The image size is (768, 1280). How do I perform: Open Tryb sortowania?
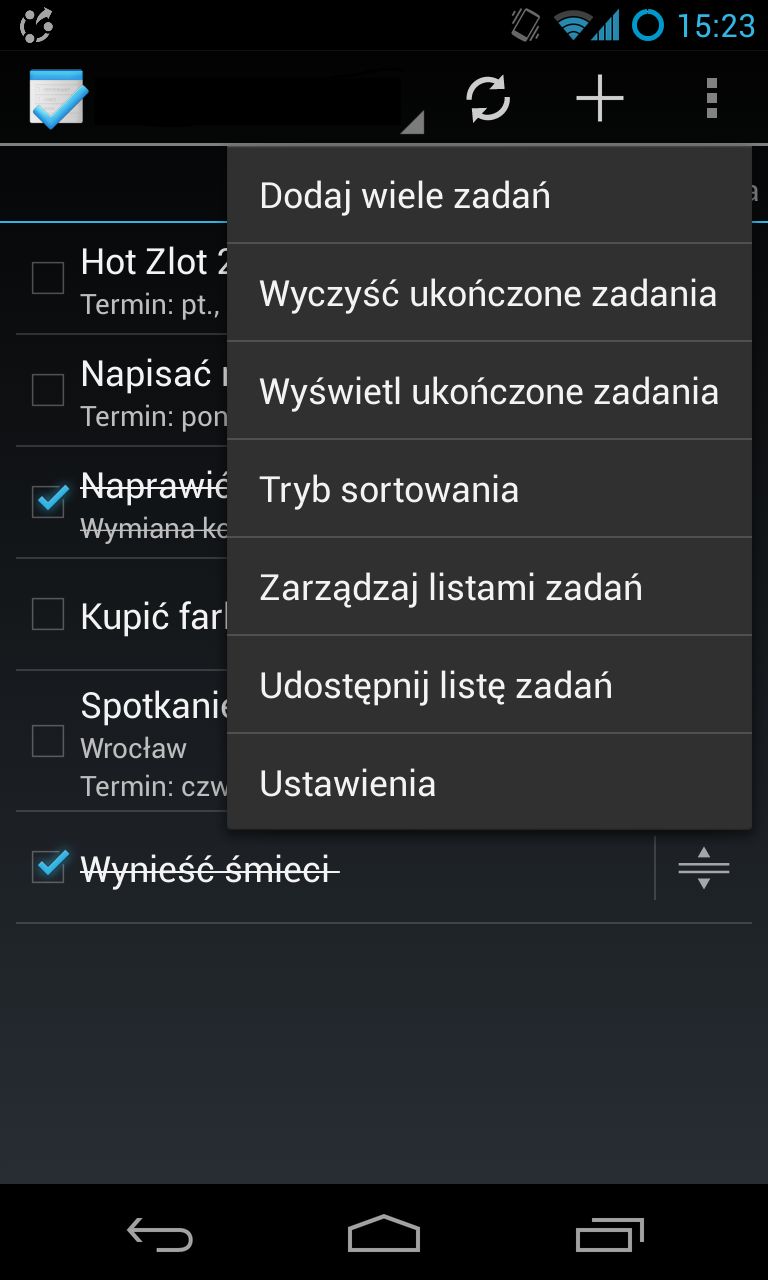pos(489,489)
